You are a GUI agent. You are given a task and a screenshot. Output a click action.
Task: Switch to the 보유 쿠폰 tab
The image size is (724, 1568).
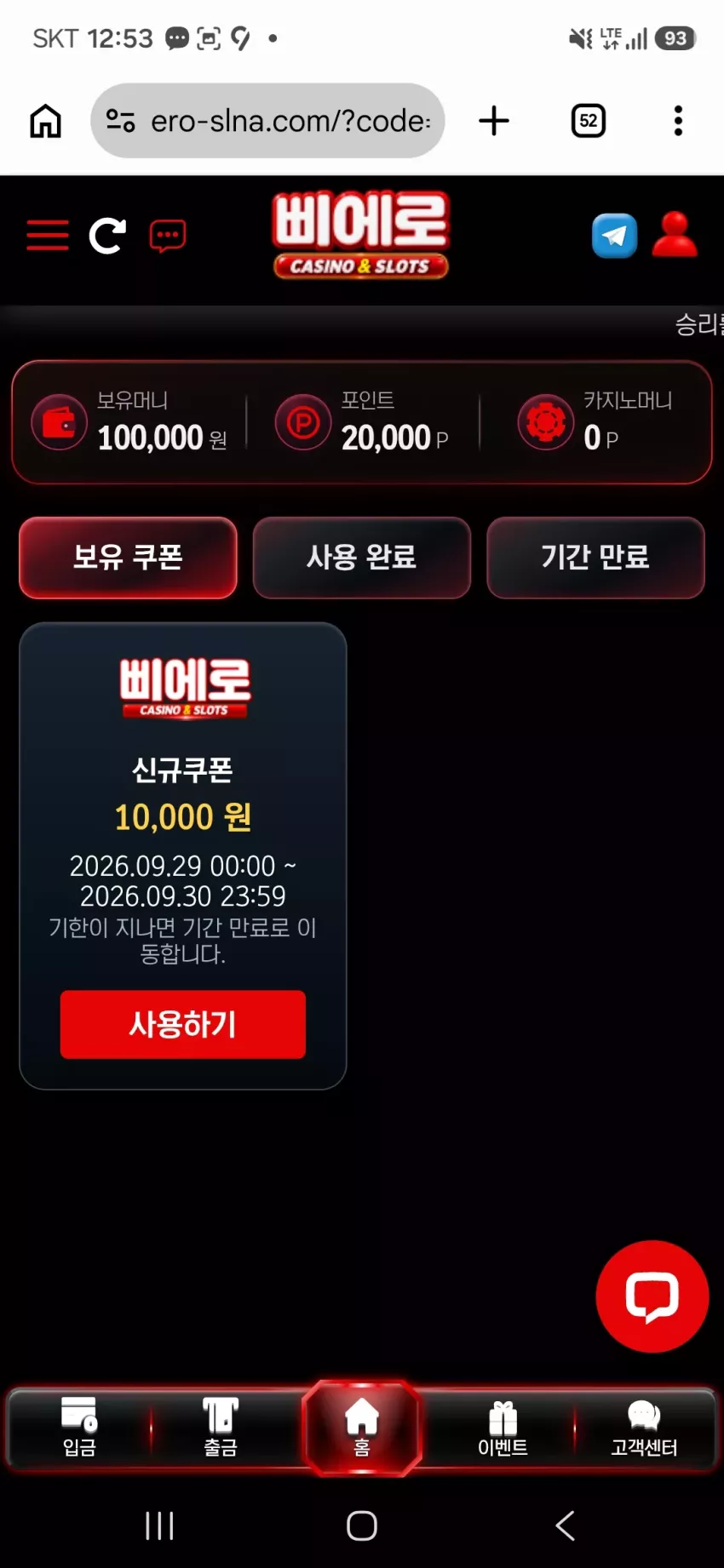click(x=128, y=558)
